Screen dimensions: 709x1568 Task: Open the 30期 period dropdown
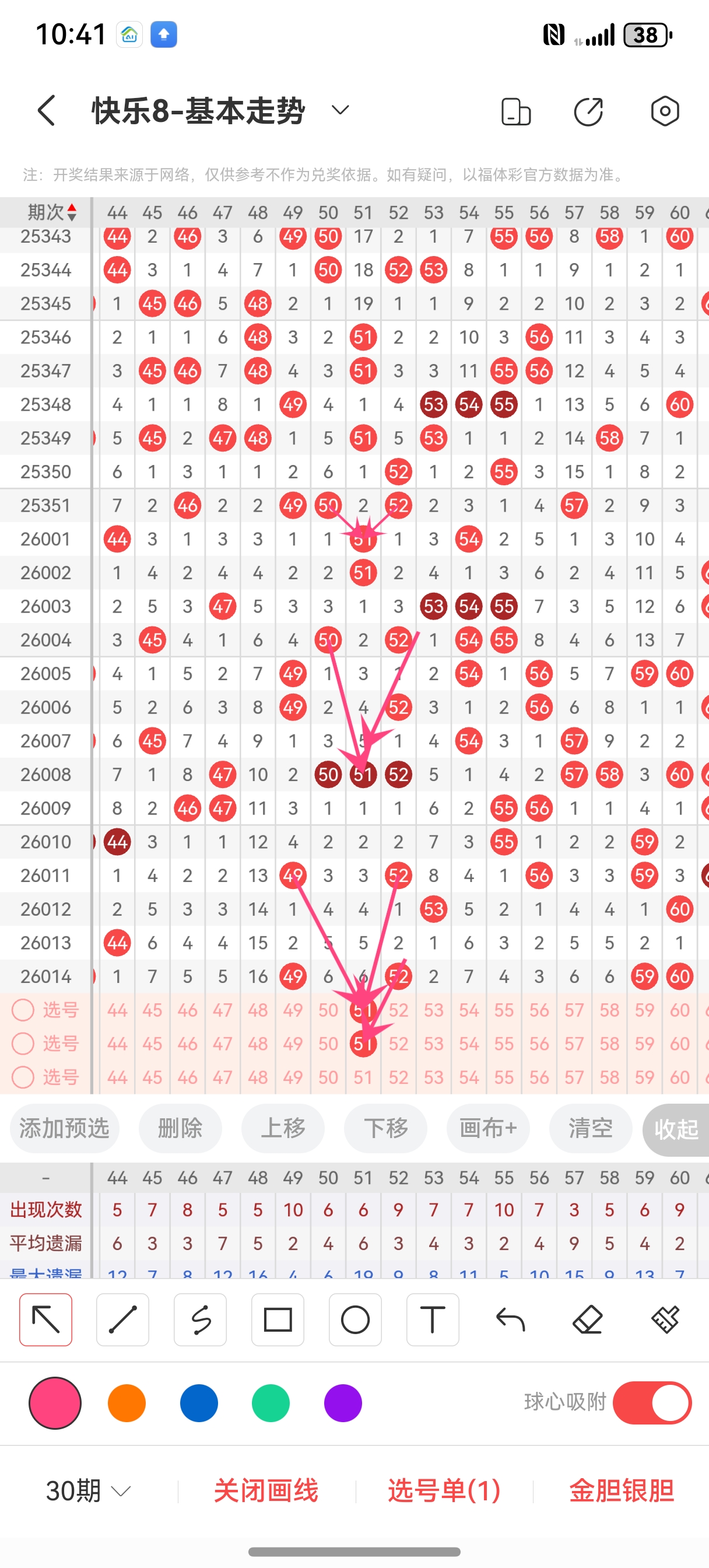(88, 1490)
